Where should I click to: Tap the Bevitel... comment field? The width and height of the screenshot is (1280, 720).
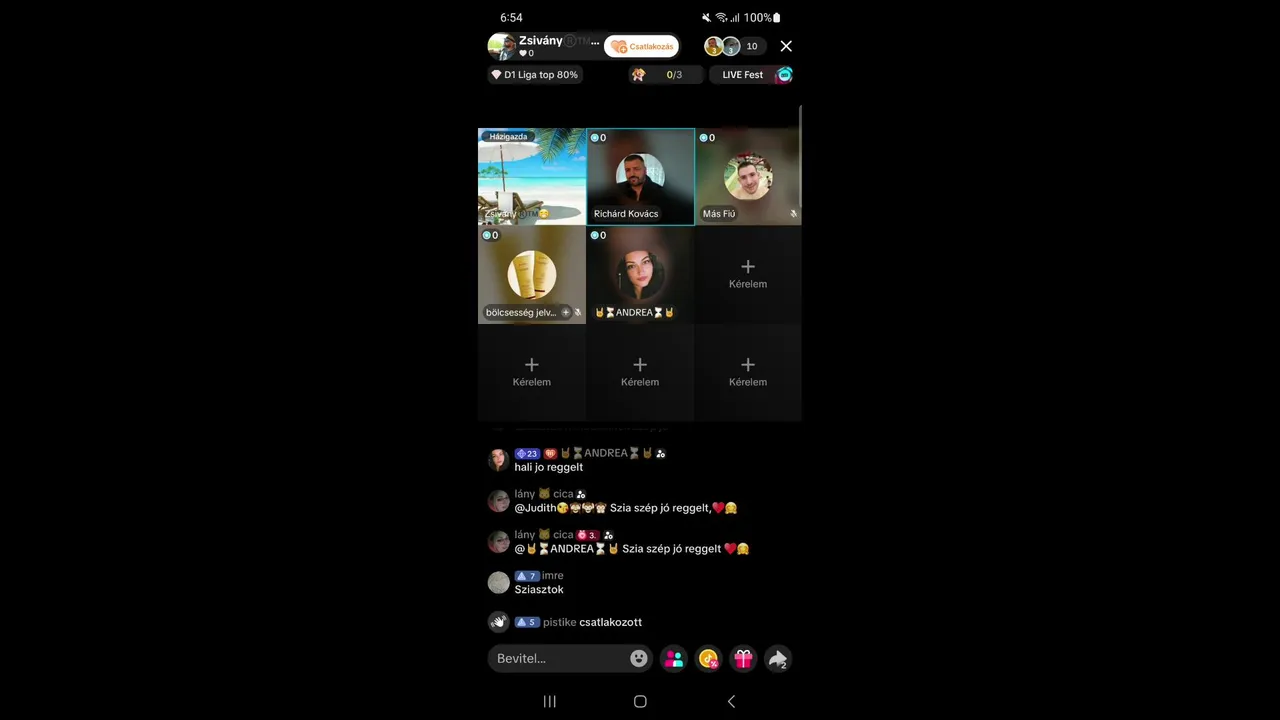558,658
